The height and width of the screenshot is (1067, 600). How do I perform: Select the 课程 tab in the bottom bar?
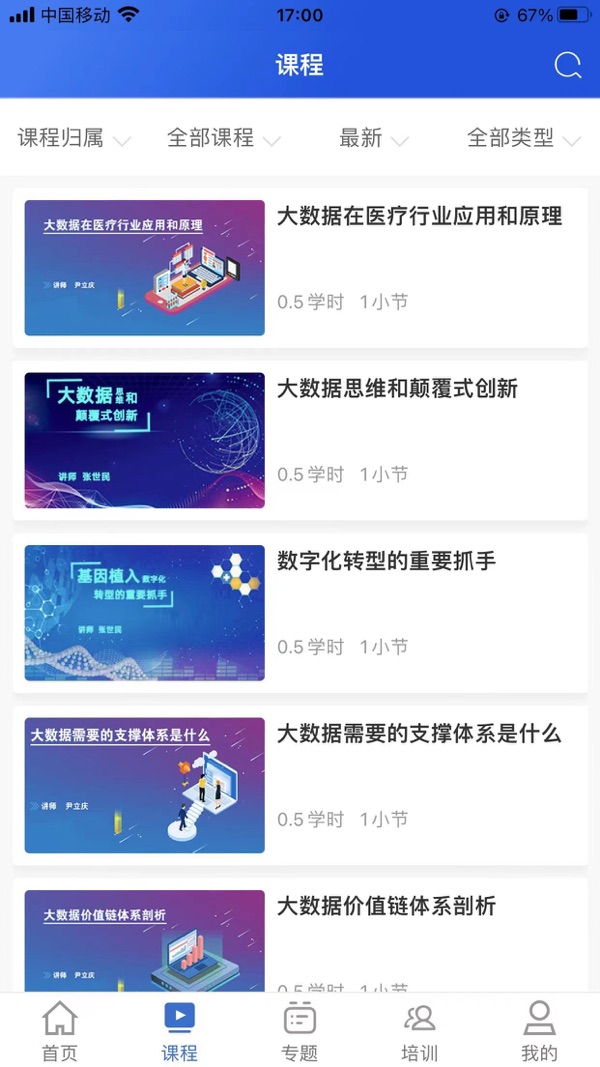point(180,1031)
